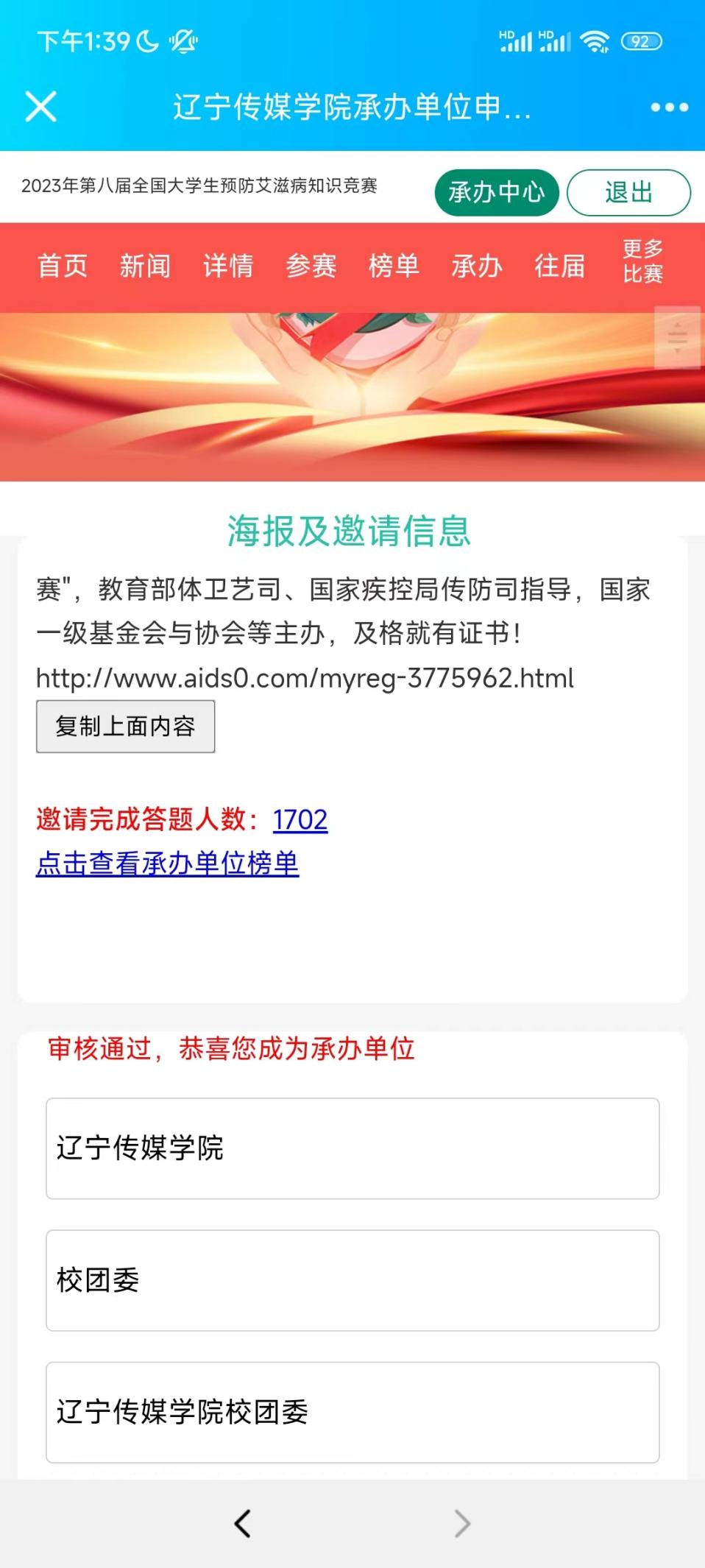
Task: Edit the 辽宁传媒学院 school name field
Action: coord(352,1148)
